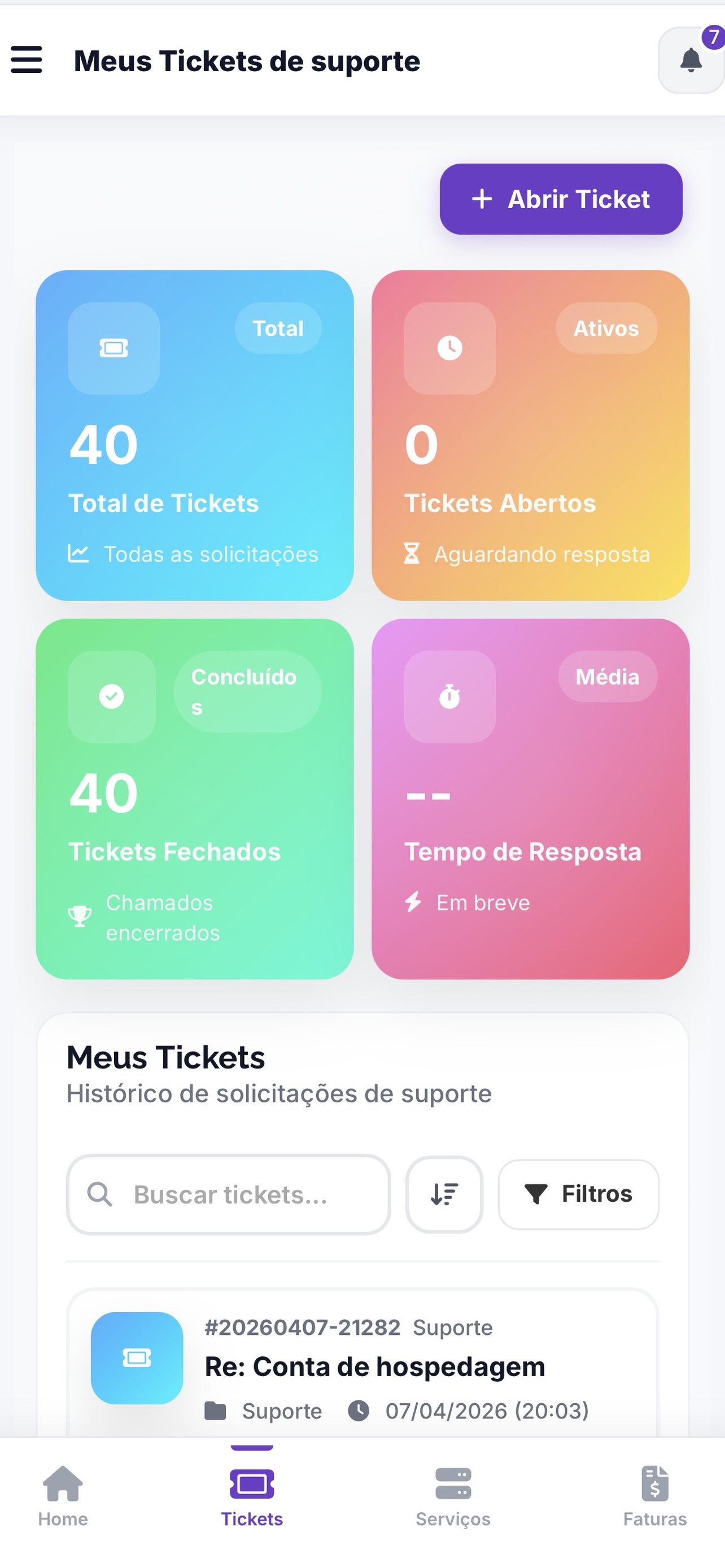The image size is (725, 1568).
Task: Open the Filtros panel
Action: tap(577, 1194)
